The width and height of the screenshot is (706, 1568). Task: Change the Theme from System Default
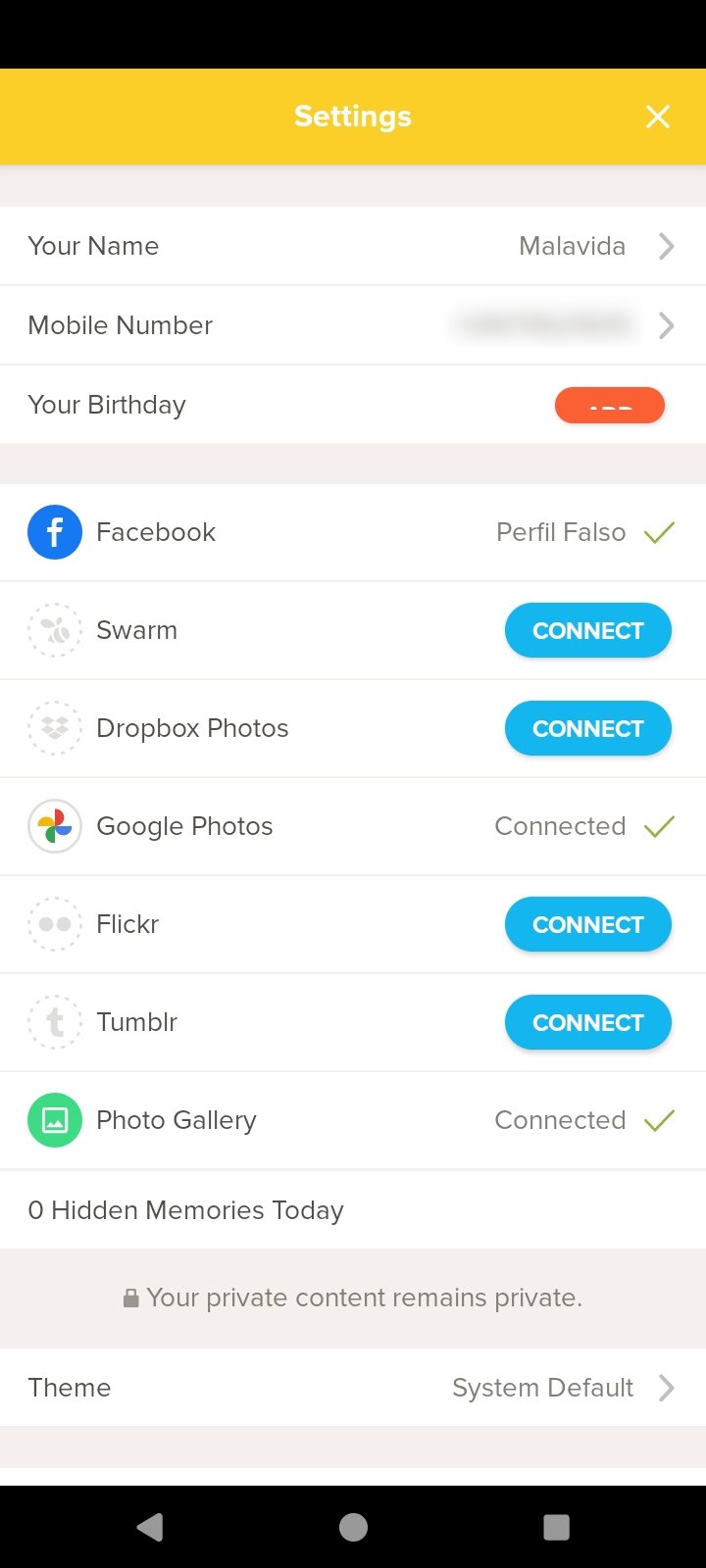click(x=353, y=1388)
